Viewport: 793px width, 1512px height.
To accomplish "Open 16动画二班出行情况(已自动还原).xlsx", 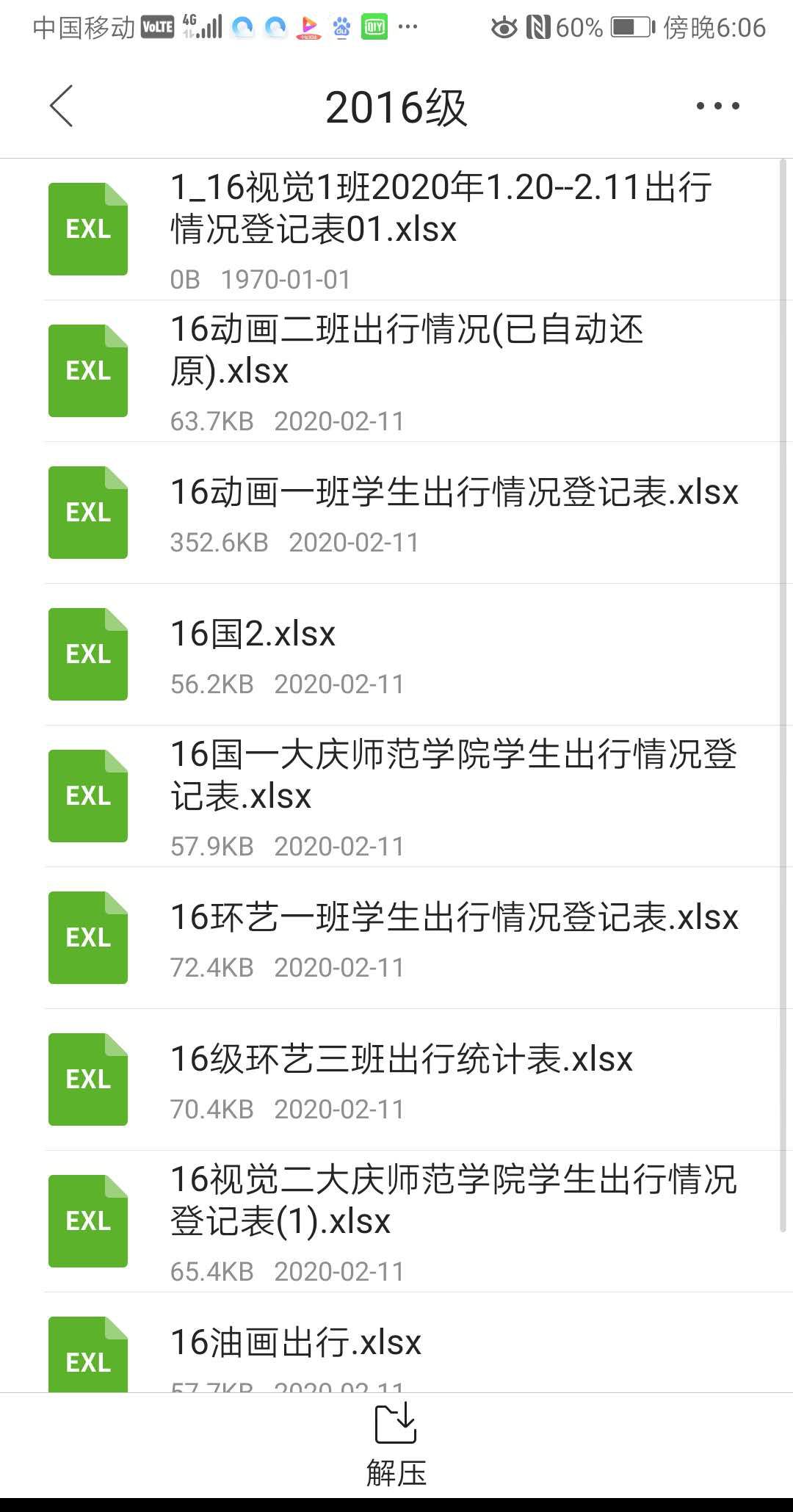I will coord(396,372).
